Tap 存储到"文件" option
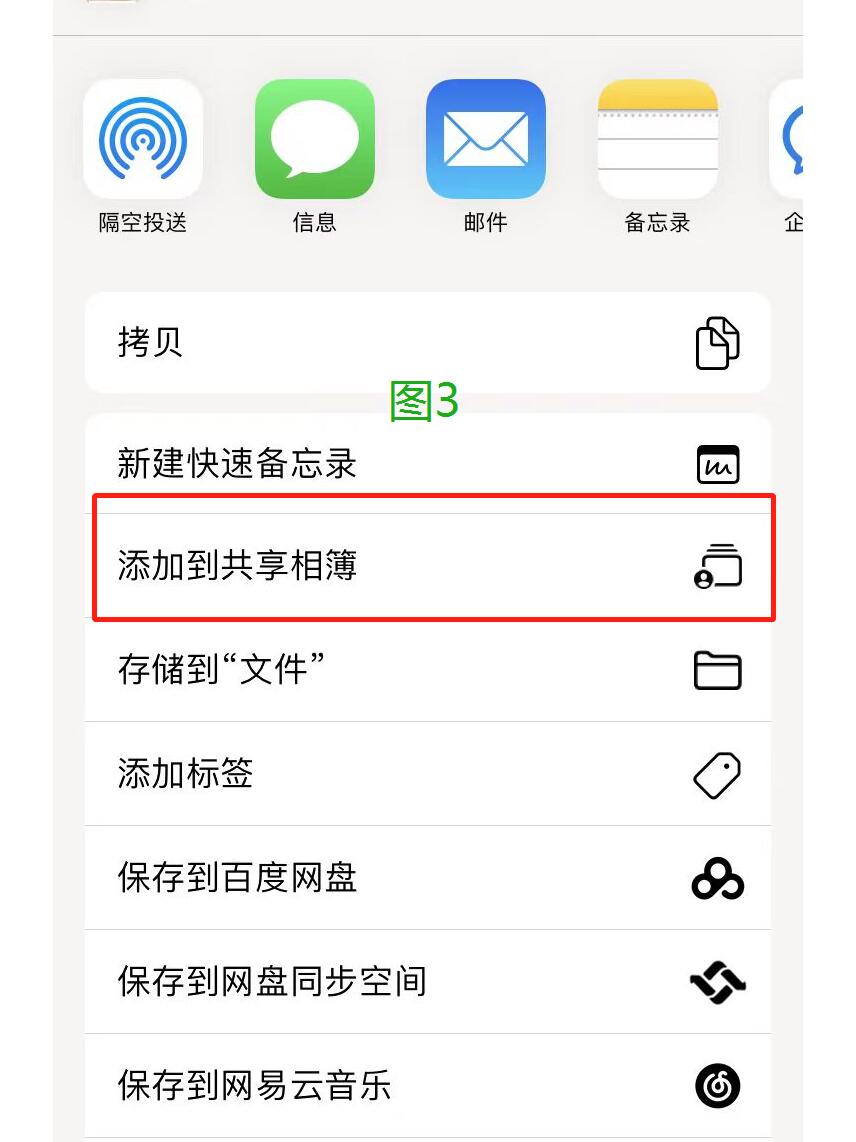This screenshot has width=856, height=1142. click(427, 669)
